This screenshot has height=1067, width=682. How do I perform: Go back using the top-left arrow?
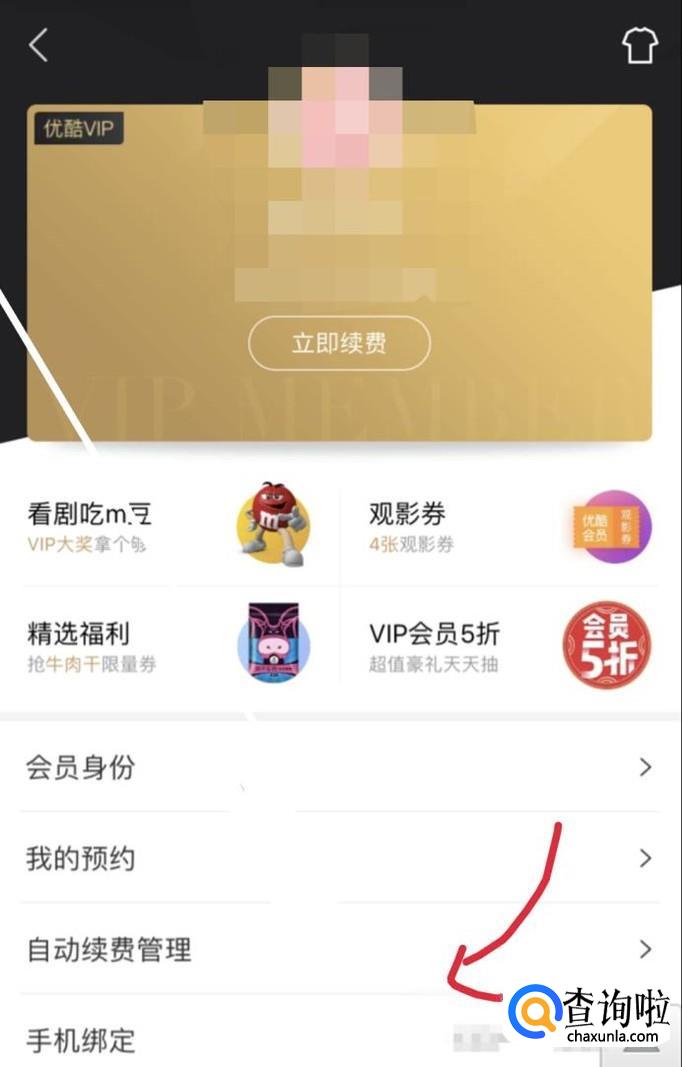pyautogui.click(x=38, y=46)
